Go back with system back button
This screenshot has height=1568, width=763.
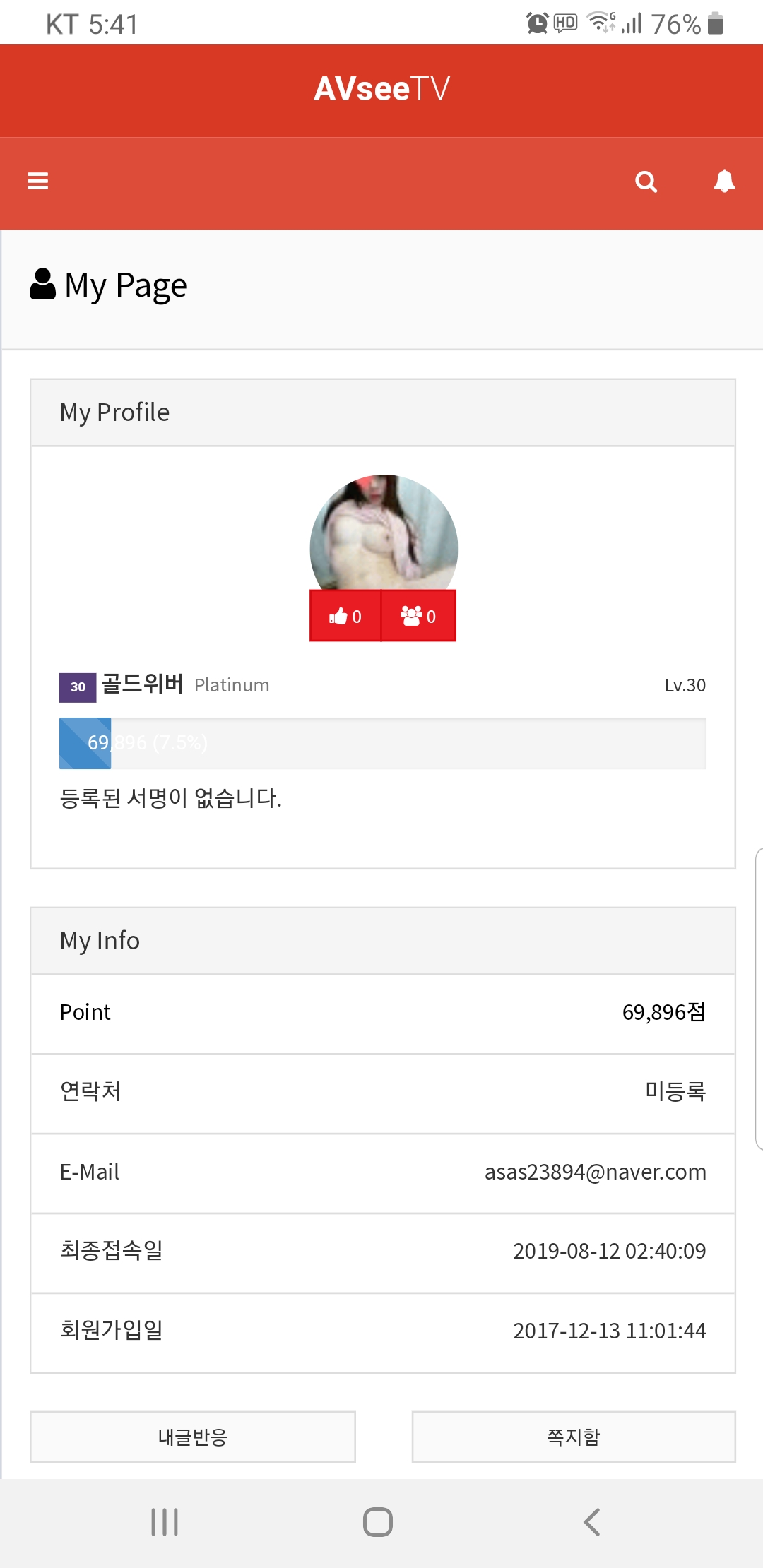[x=592, y=1522]
